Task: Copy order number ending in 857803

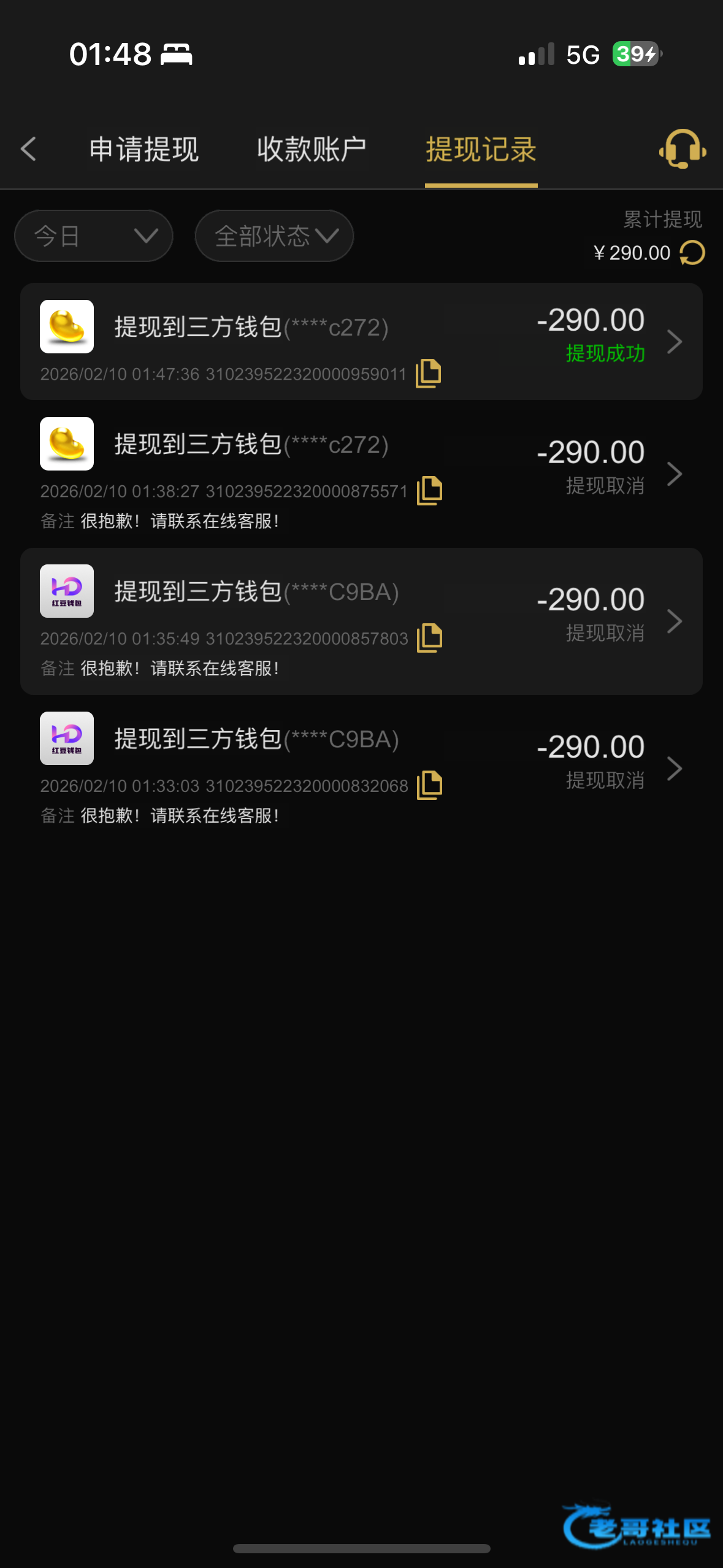Action: [429, 638]
